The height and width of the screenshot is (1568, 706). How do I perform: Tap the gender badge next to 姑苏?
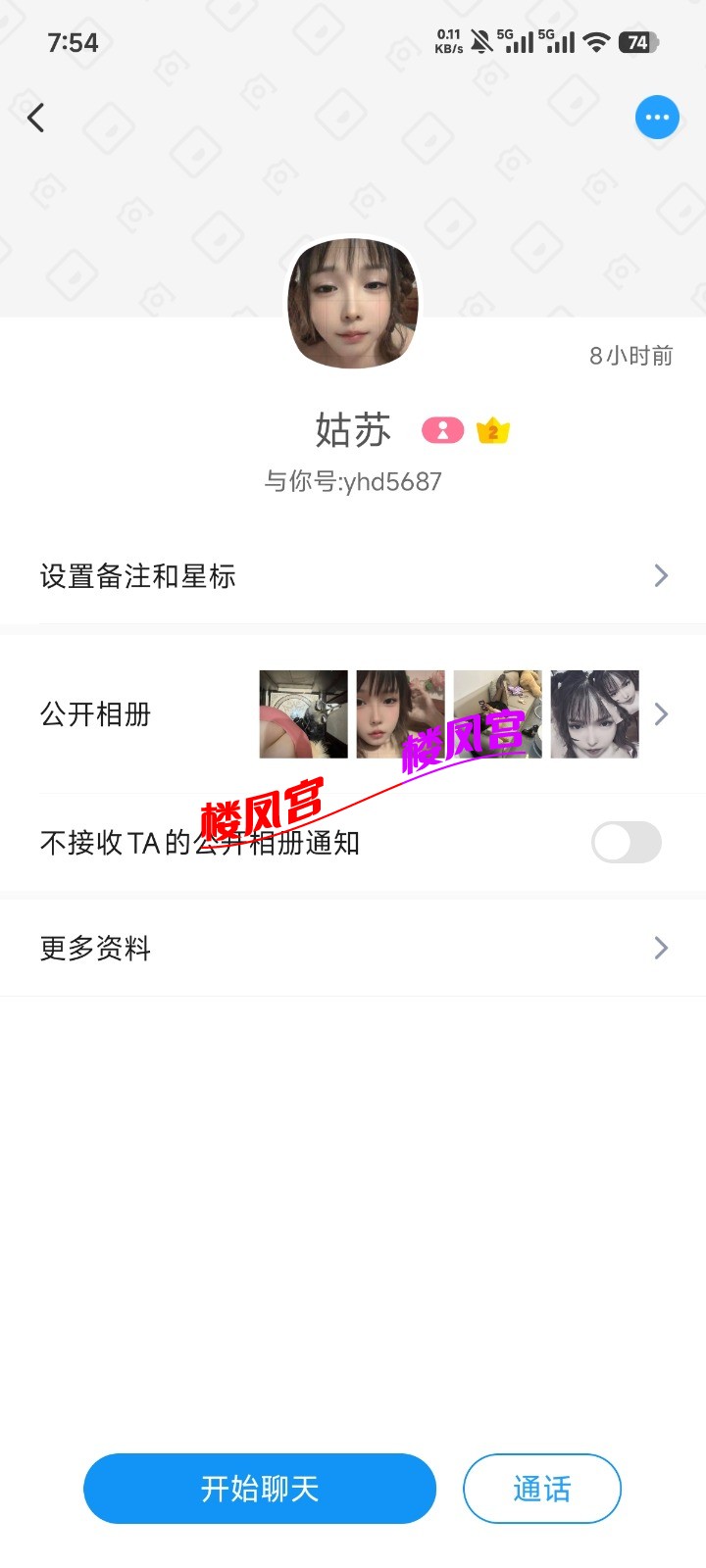[441, 430]
